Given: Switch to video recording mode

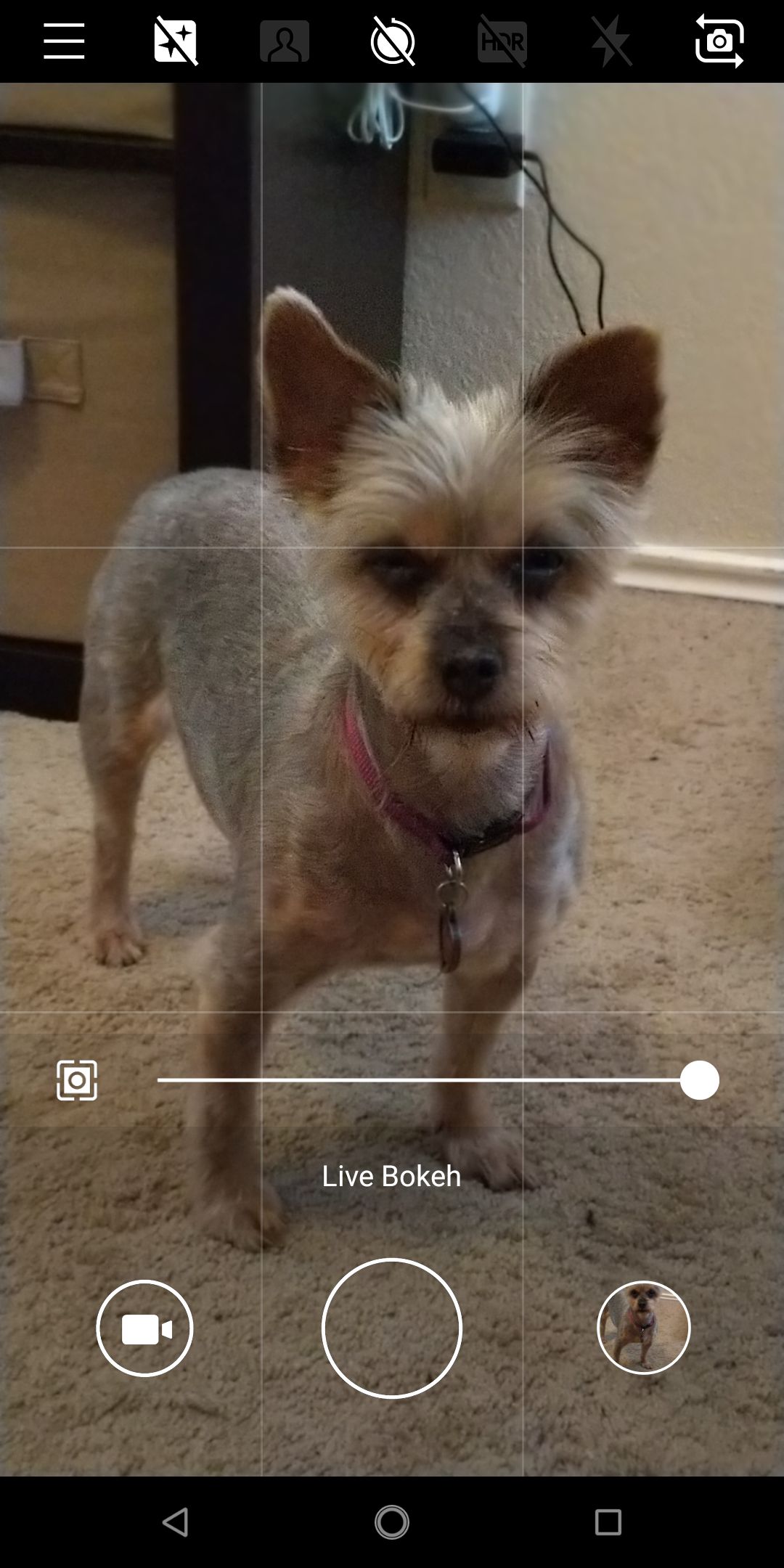Looking at the screenshot, I should click(x=145, y=1328).
